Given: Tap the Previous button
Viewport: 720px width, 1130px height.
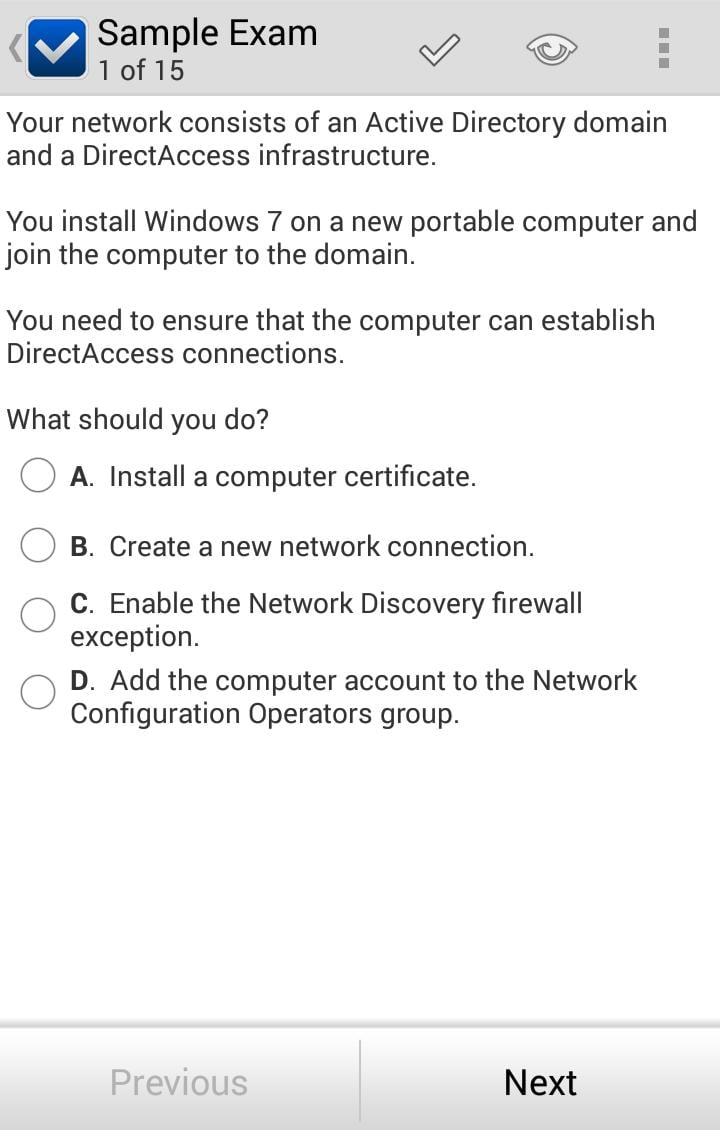Looking at the screenshot, I should [x=179, y=1082].
